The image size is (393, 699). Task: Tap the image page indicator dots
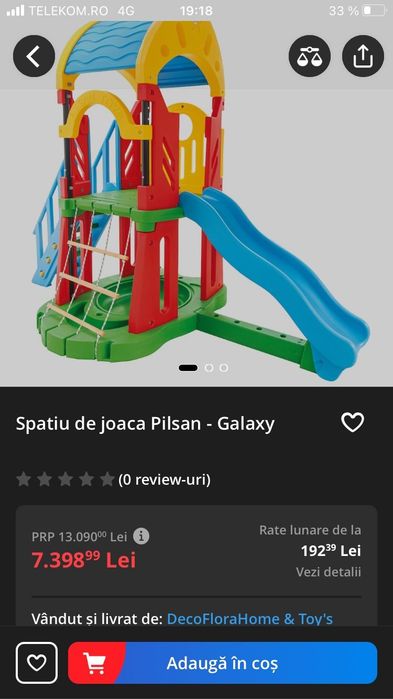[204, 368]
